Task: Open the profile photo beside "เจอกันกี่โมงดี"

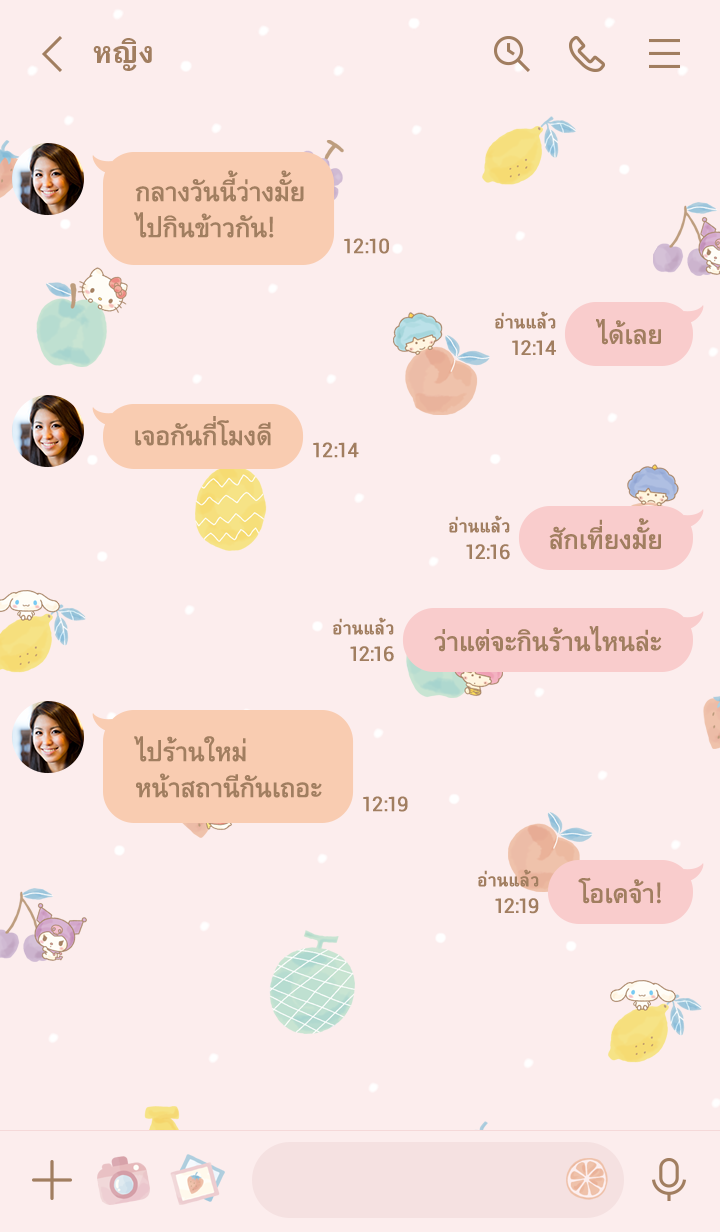Action: tap(48, 431)
